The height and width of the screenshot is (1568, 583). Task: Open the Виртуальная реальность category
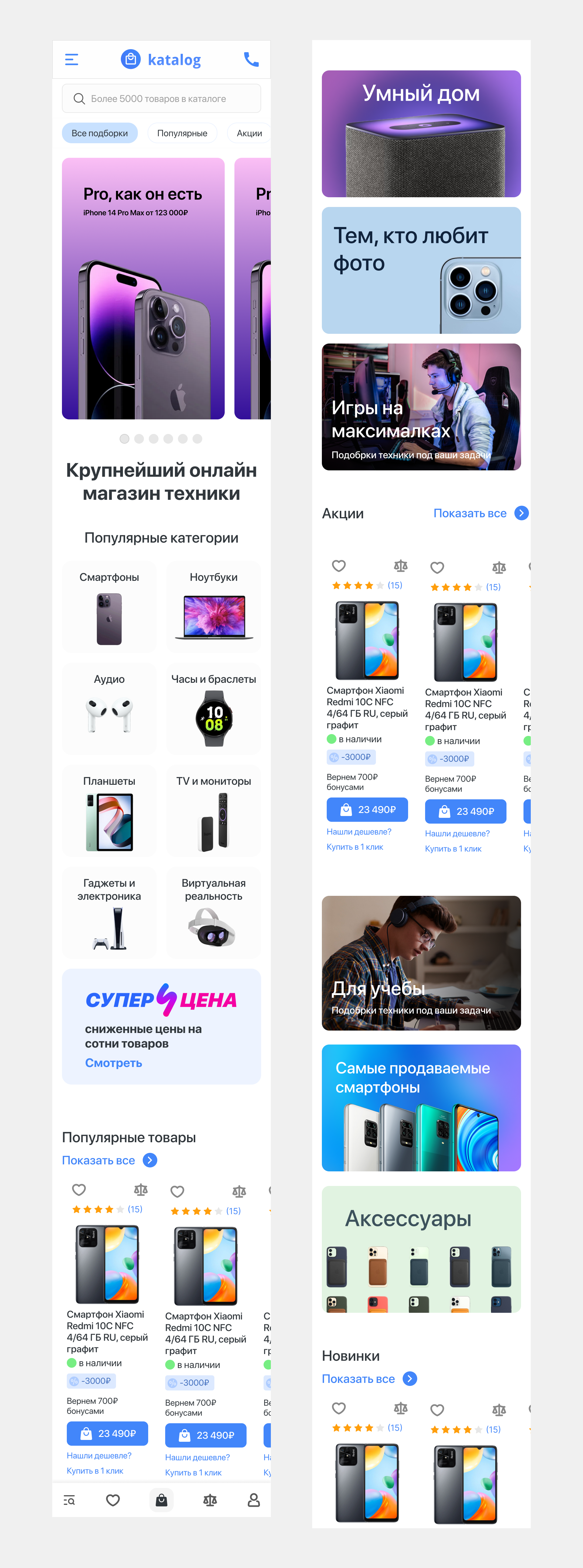(213, 913)
